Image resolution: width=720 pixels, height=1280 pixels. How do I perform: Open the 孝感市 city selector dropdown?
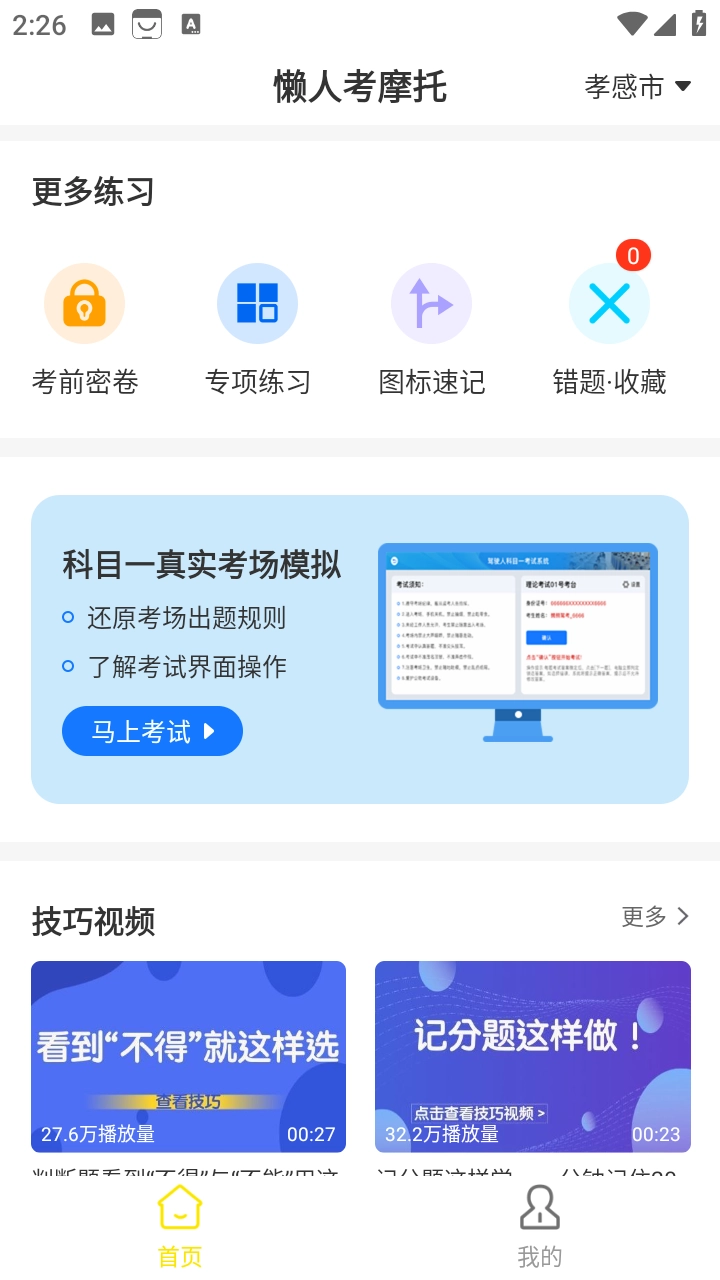[636, 87]
